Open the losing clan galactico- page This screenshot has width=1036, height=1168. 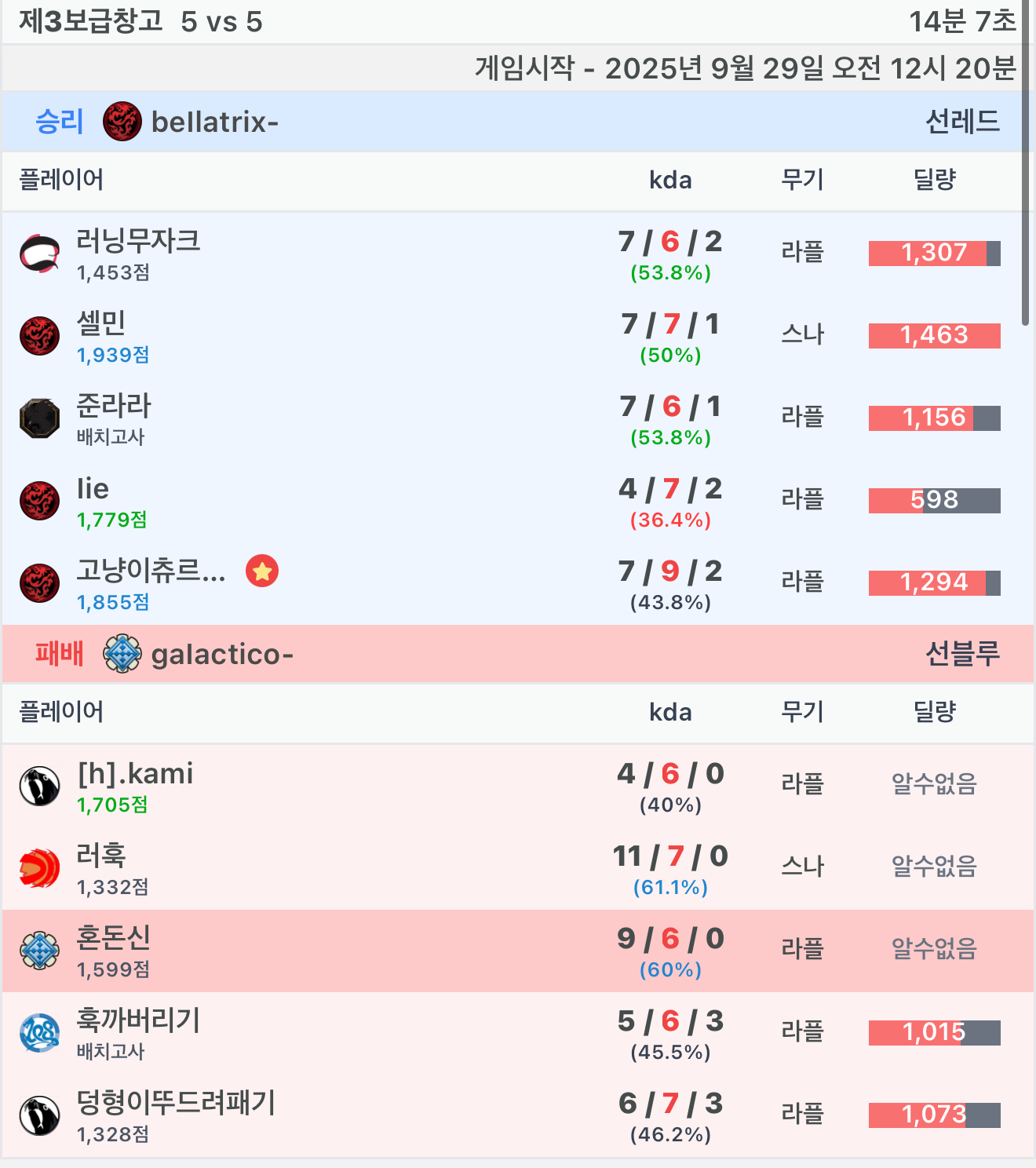(221, 655)
